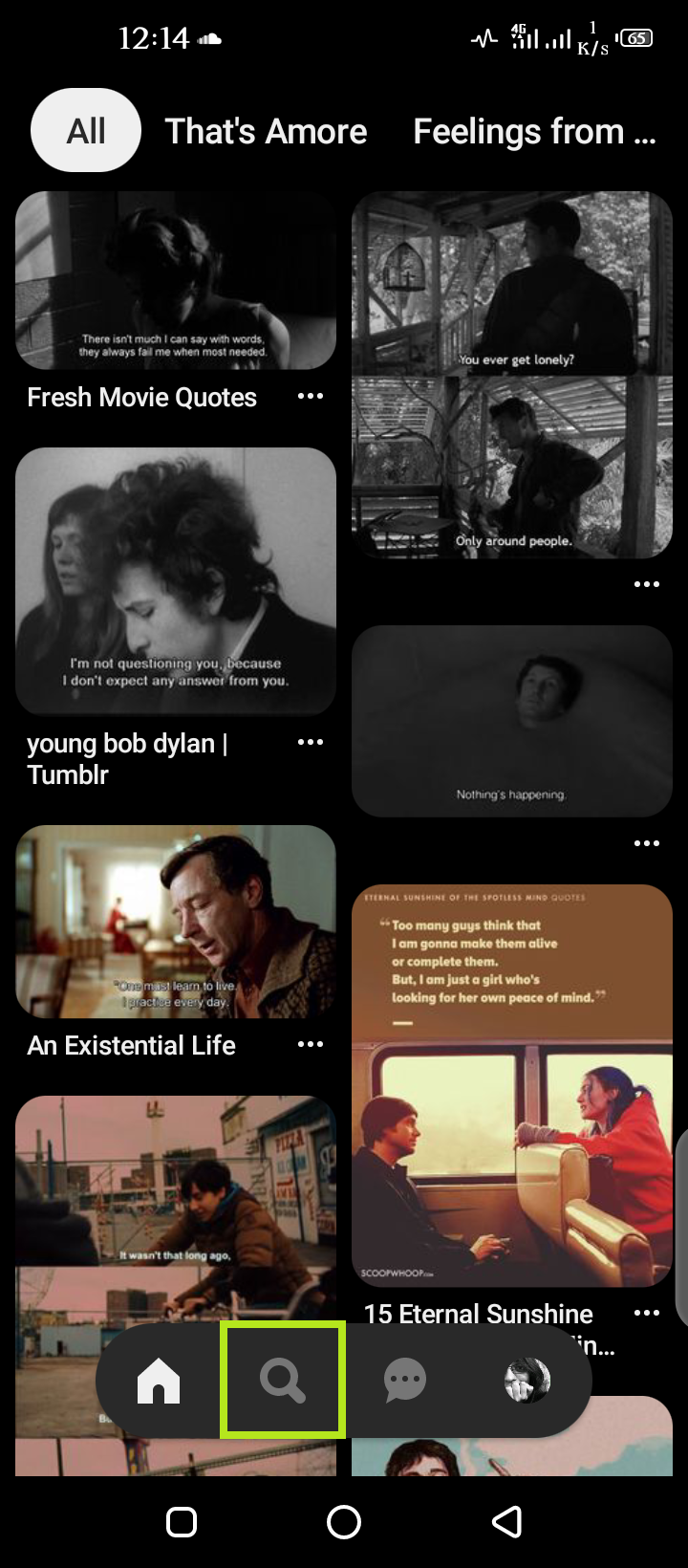The width and height of the screenshot is (688, 1568).
Task: Select the All board filter
Action: pyautogui.click(x=86, y=131)
